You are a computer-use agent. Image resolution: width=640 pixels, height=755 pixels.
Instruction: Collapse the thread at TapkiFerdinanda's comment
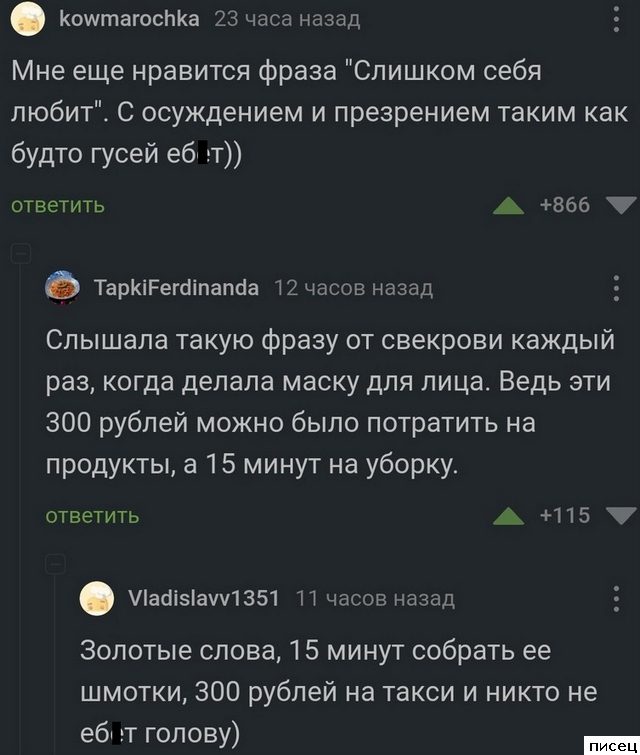point(21,254)
